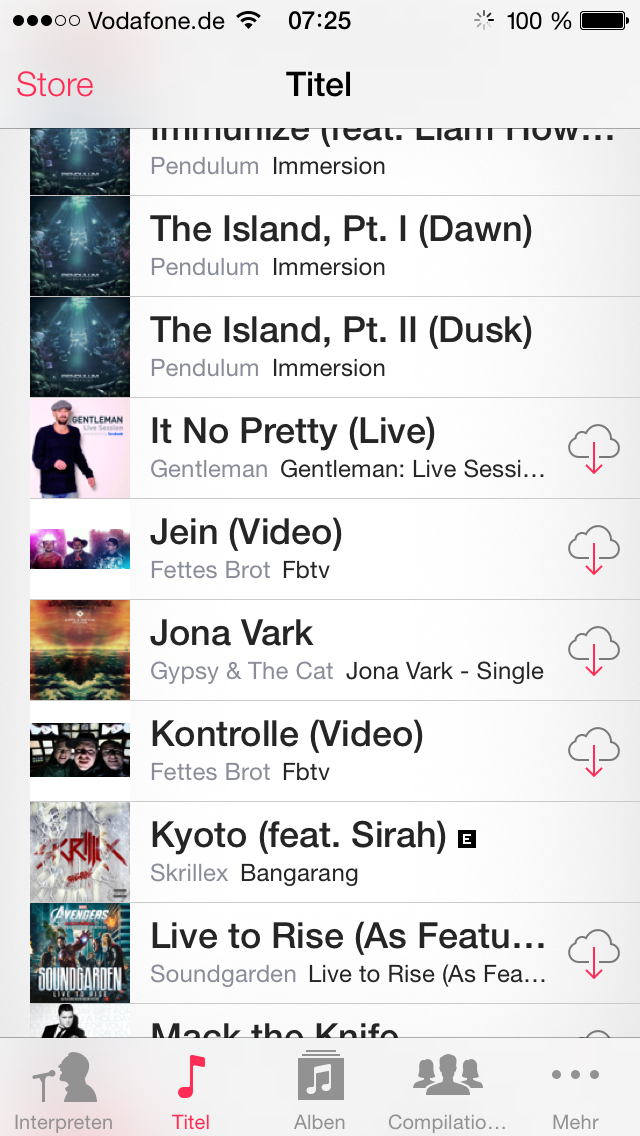Download Jona Vark from the cloud
The height and width of the screenshot is (1136, 640).
[594, 651]
